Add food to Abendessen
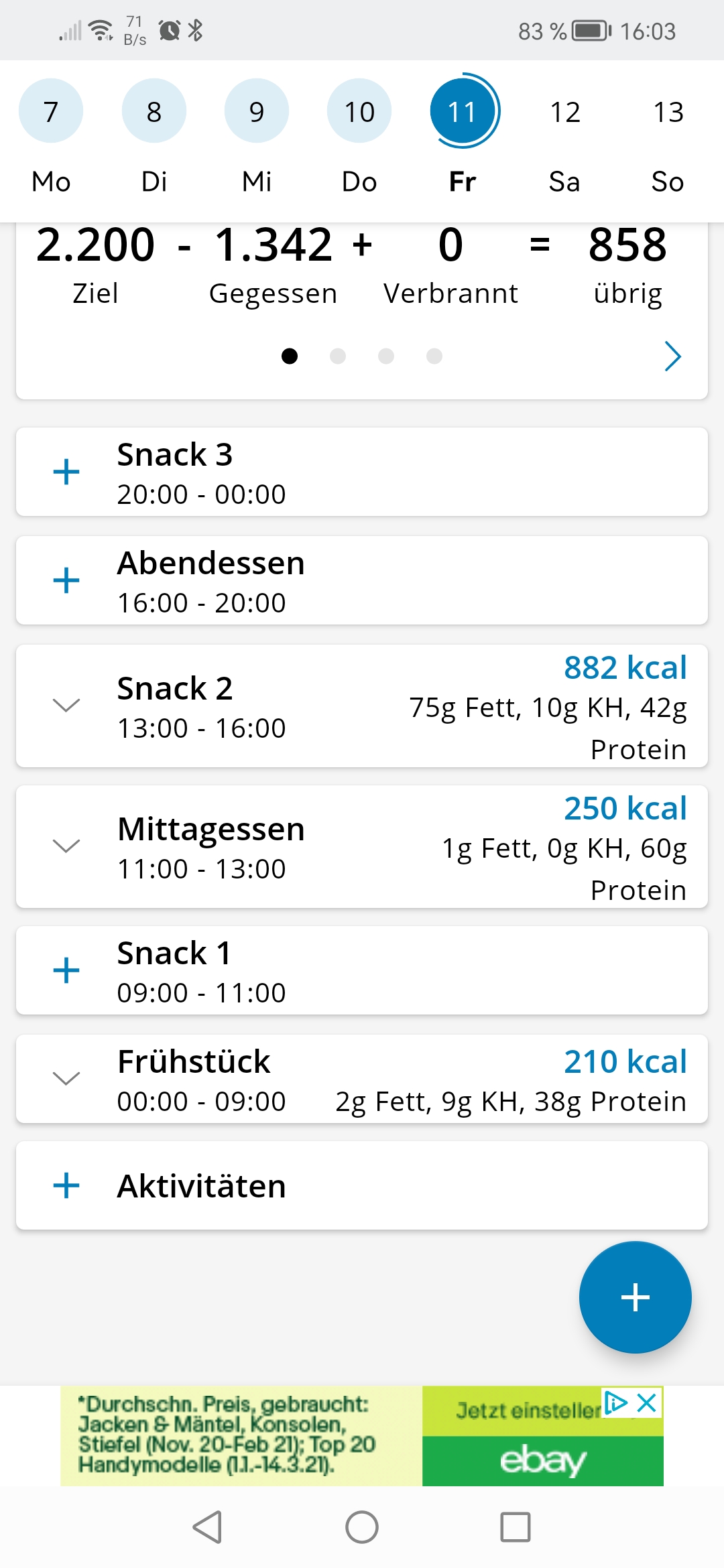The width and height of the screenshot is (724, 1568). click(66, 581)
